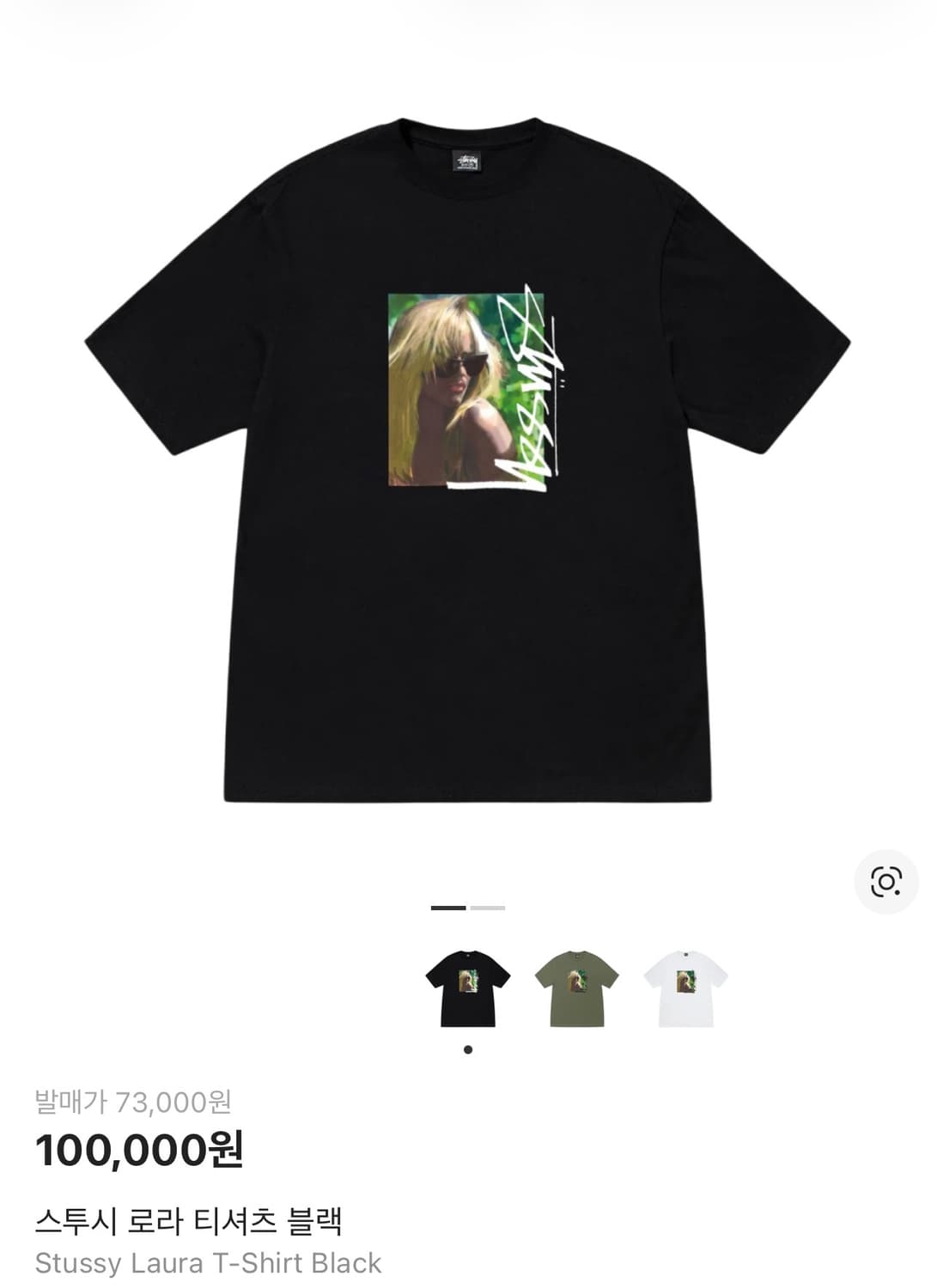Tap the circular lens button background
The height and width of the screenshot is (1288, 937).
tap(887, 879)
